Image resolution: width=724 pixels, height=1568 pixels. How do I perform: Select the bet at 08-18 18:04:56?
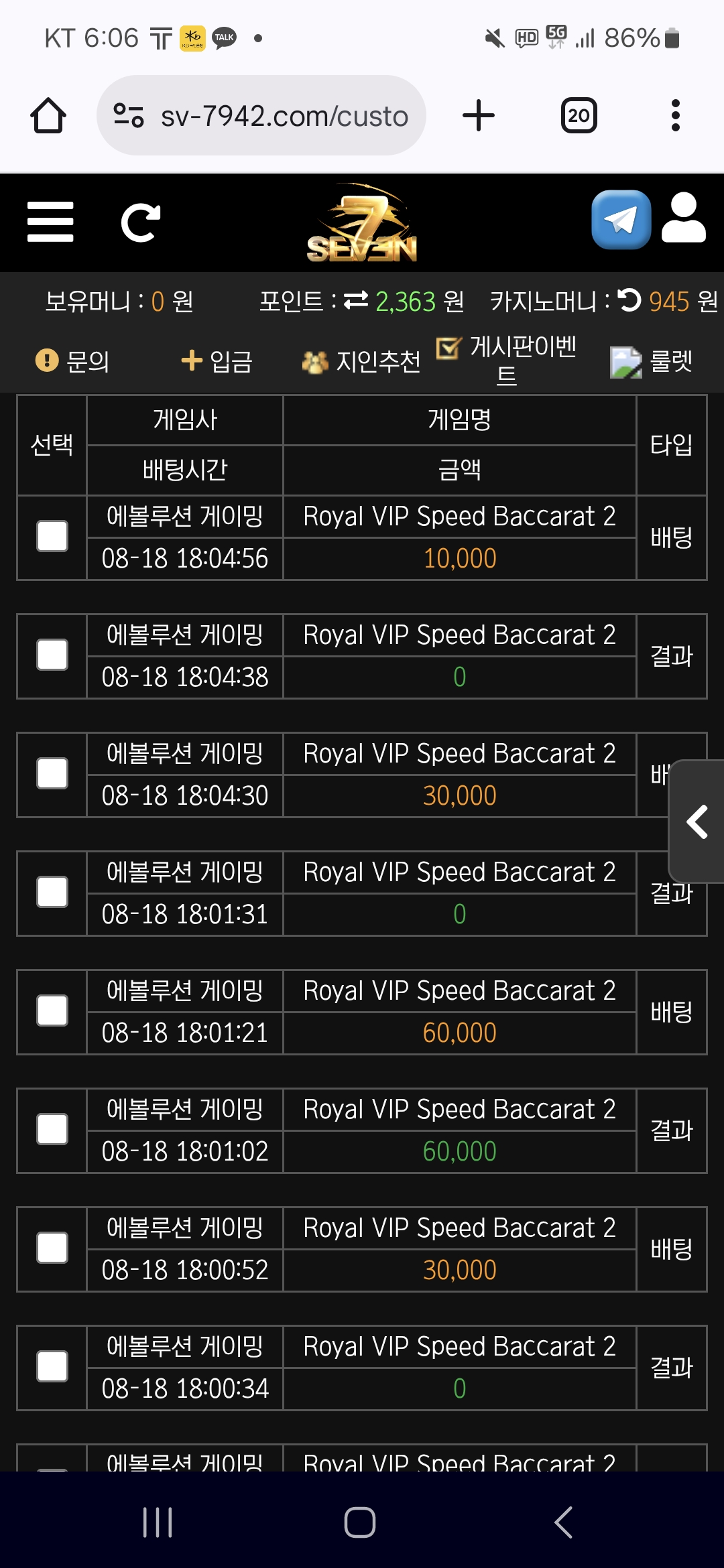point(52,537)
